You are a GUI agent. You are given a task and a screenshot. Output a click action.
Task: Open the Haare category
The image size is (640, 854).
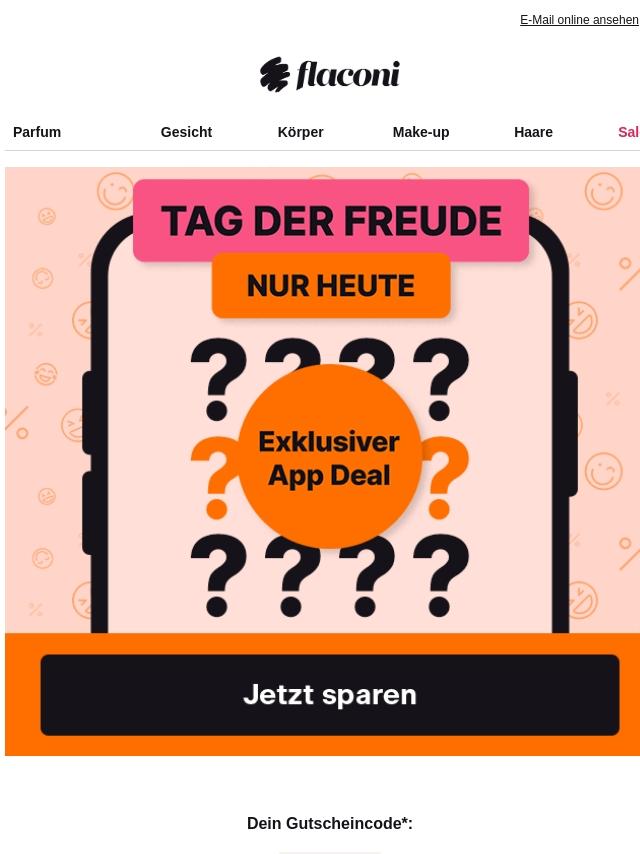click(533, 132)
